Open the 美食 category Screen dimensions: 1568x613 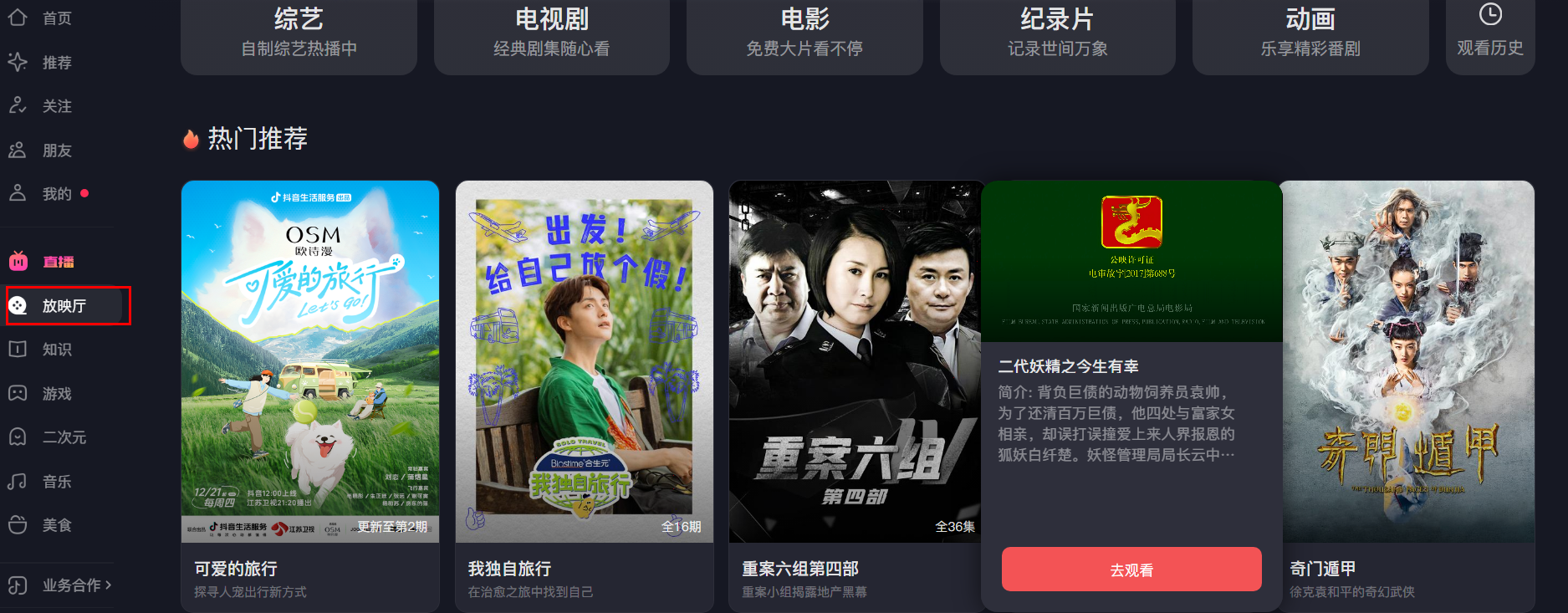56,525
